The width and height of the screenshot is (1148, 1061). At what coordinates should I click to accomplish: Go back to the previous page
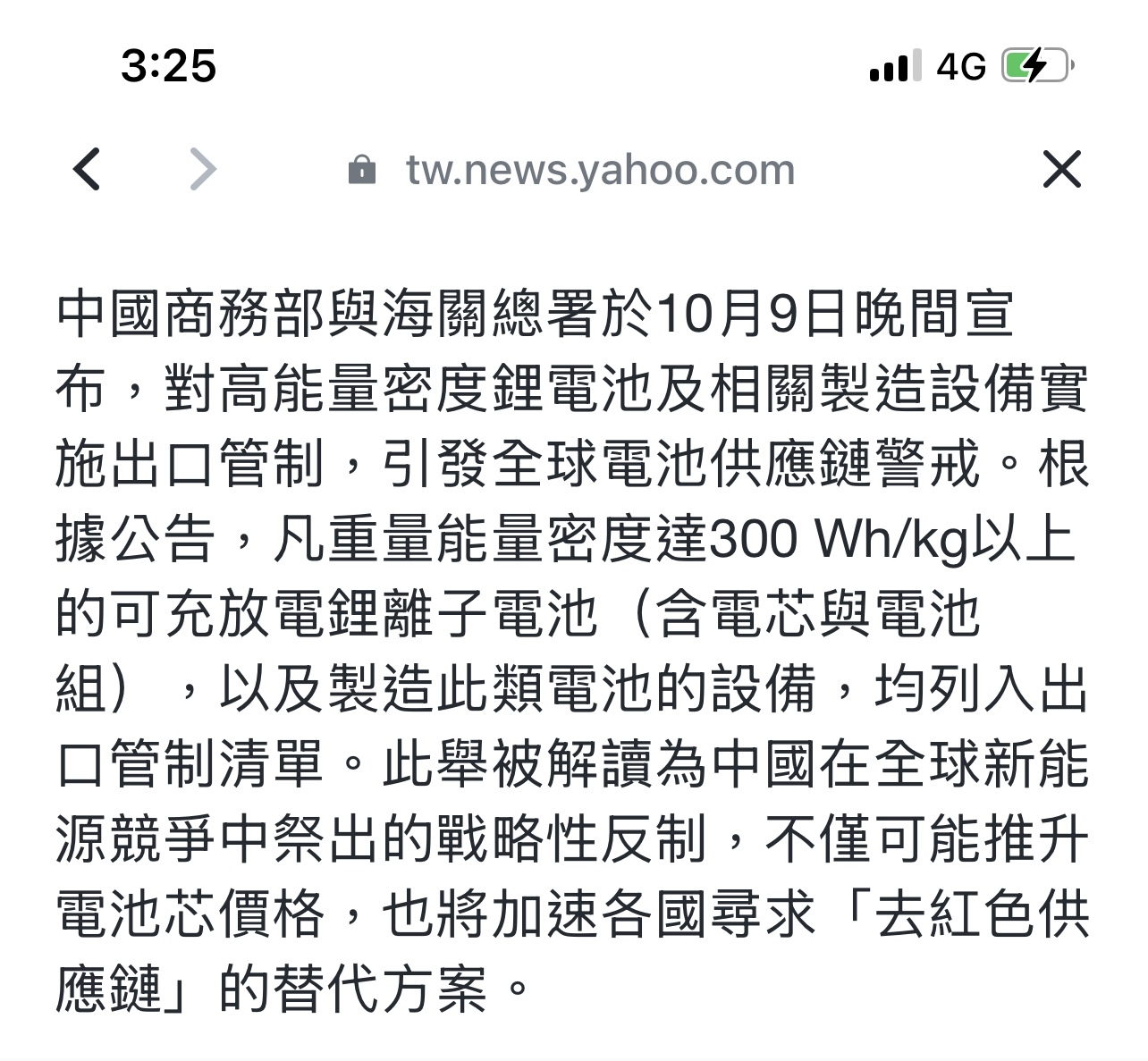[88, 169]
